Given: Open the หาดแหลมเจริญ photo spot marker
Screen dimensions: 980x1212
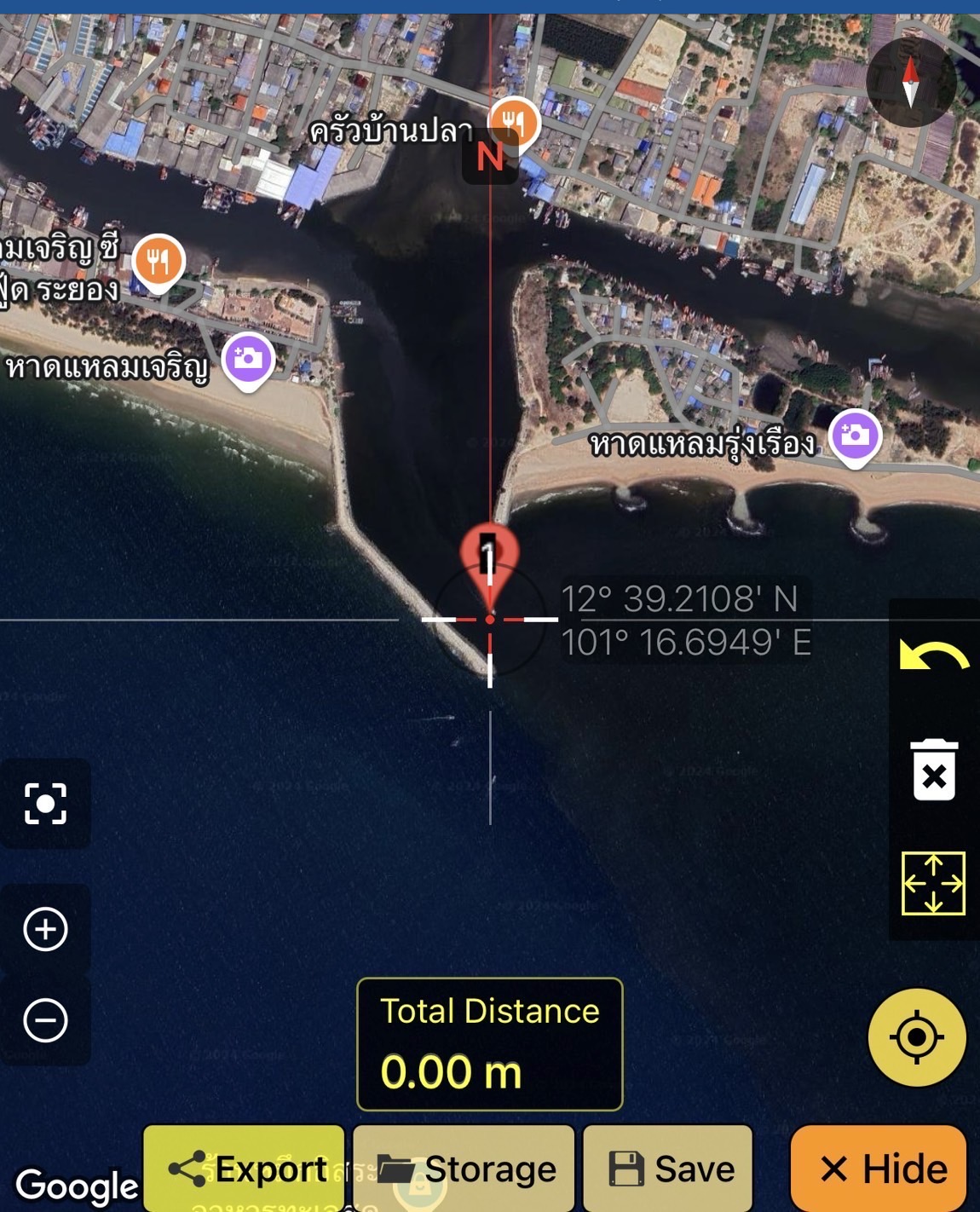Looking at the screenshot, I should click(x=248, y=358).
